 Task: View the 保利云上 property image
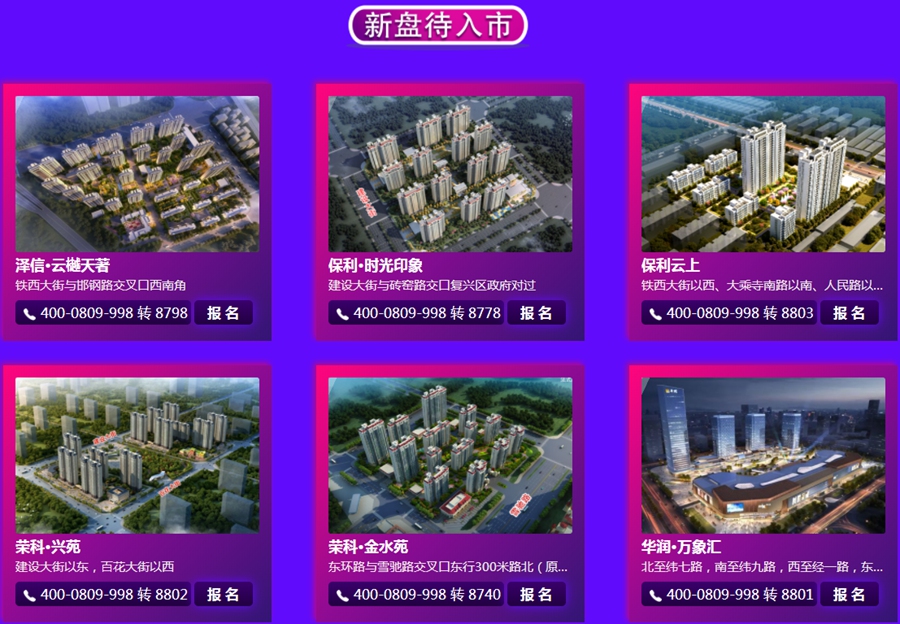point(763,174)
